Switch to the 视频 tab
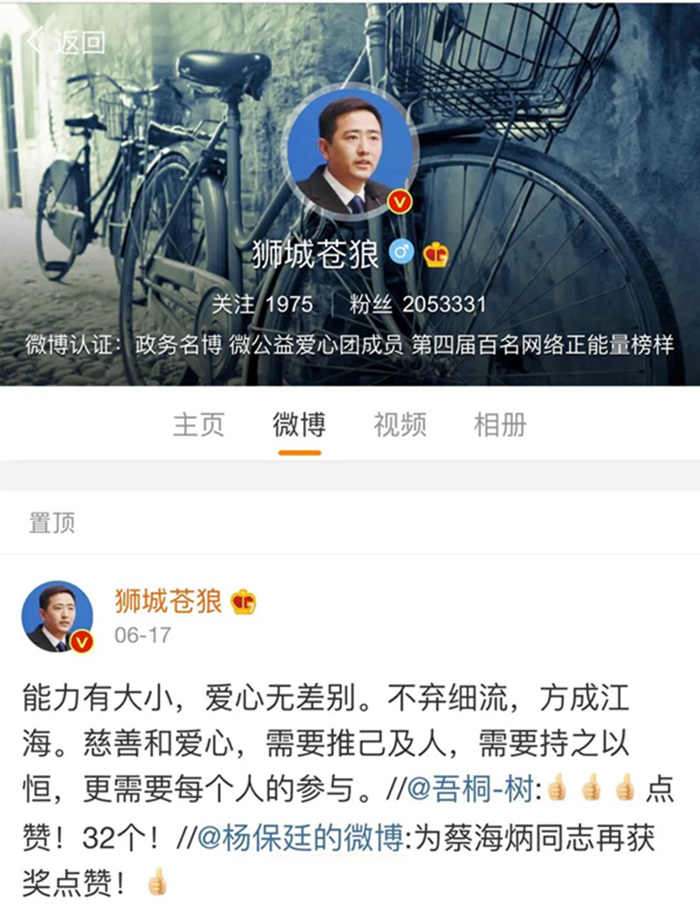The height and width of the screenshot is (912, 700). [x=400, y=424]
